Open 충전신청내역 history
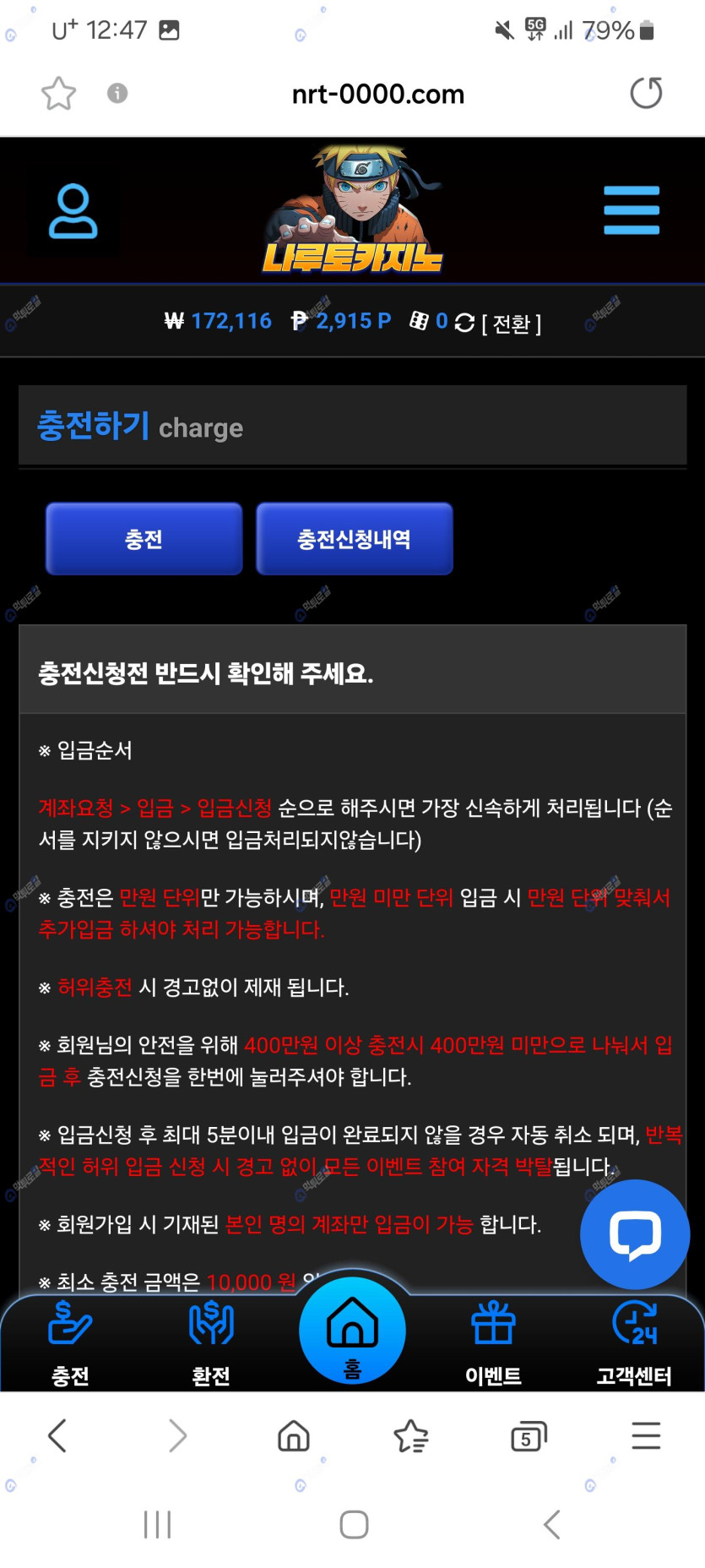The image size is (705, 1568). click(x=354, y=539)
